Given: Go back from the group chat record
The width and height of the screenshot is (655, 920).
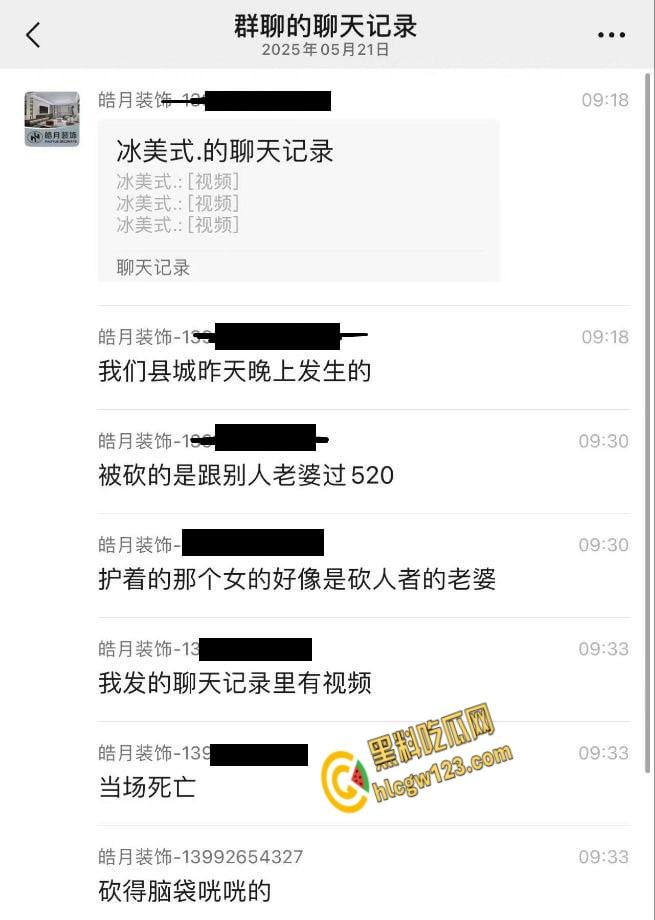Looking at the screenshot, I should point(33,35).
